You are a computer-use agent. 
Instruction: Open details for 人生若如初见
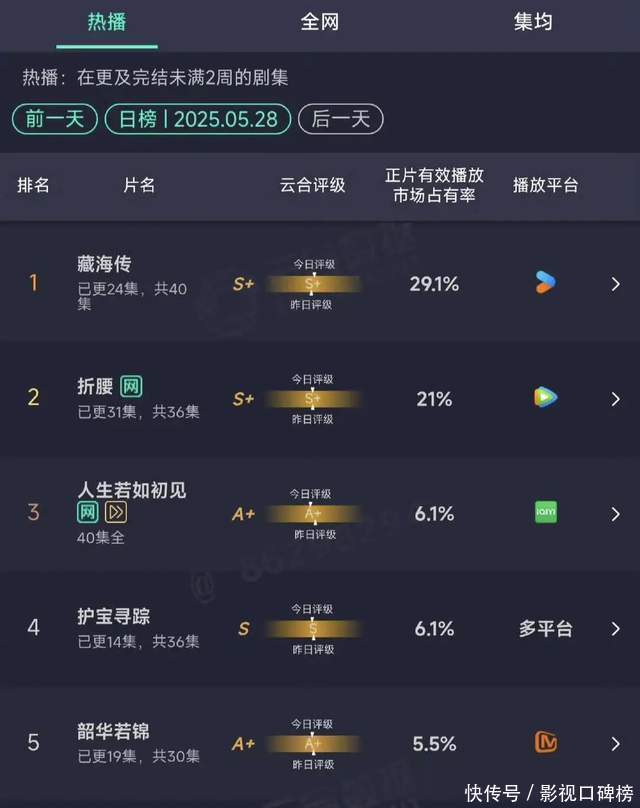click(x=616, y=514)
